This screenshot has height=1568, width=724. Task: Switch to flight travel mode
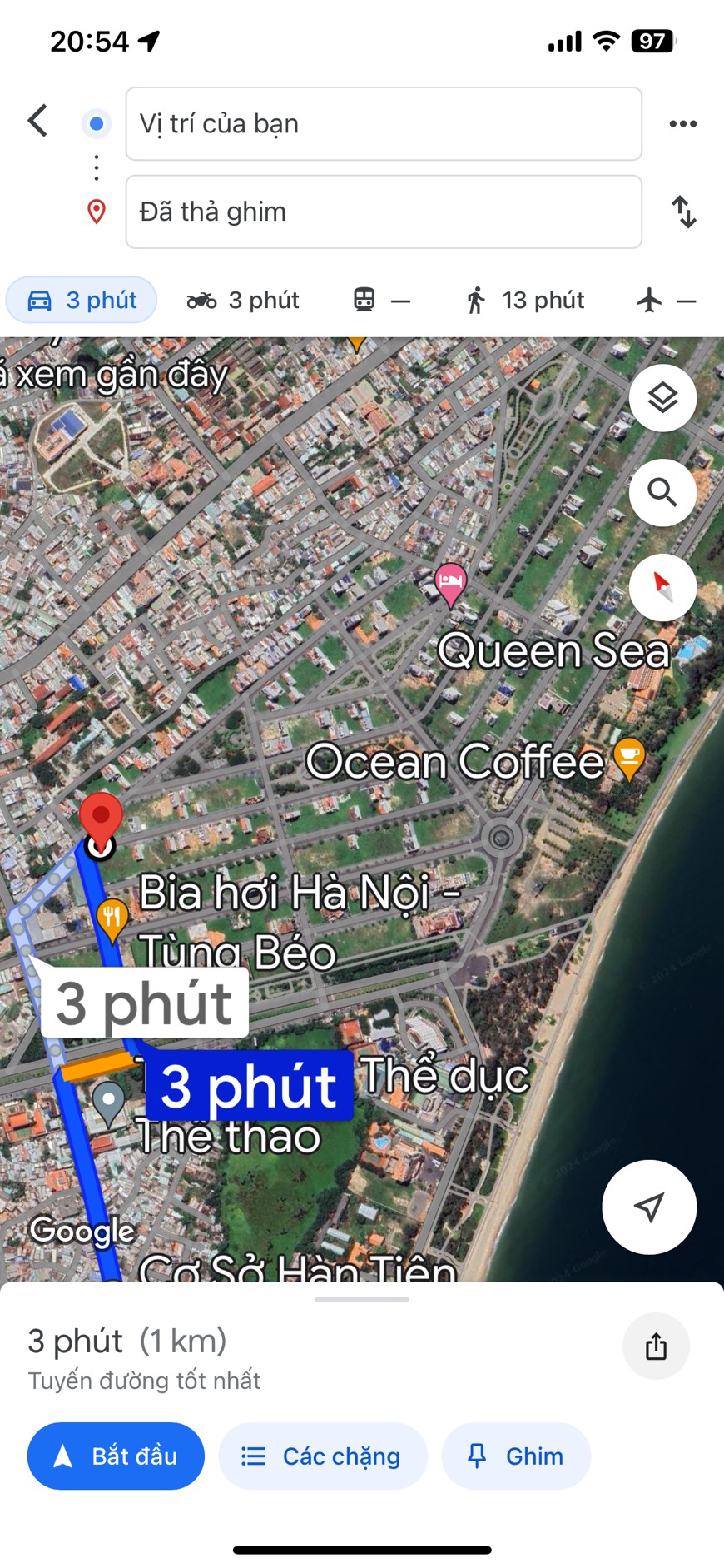666,300
